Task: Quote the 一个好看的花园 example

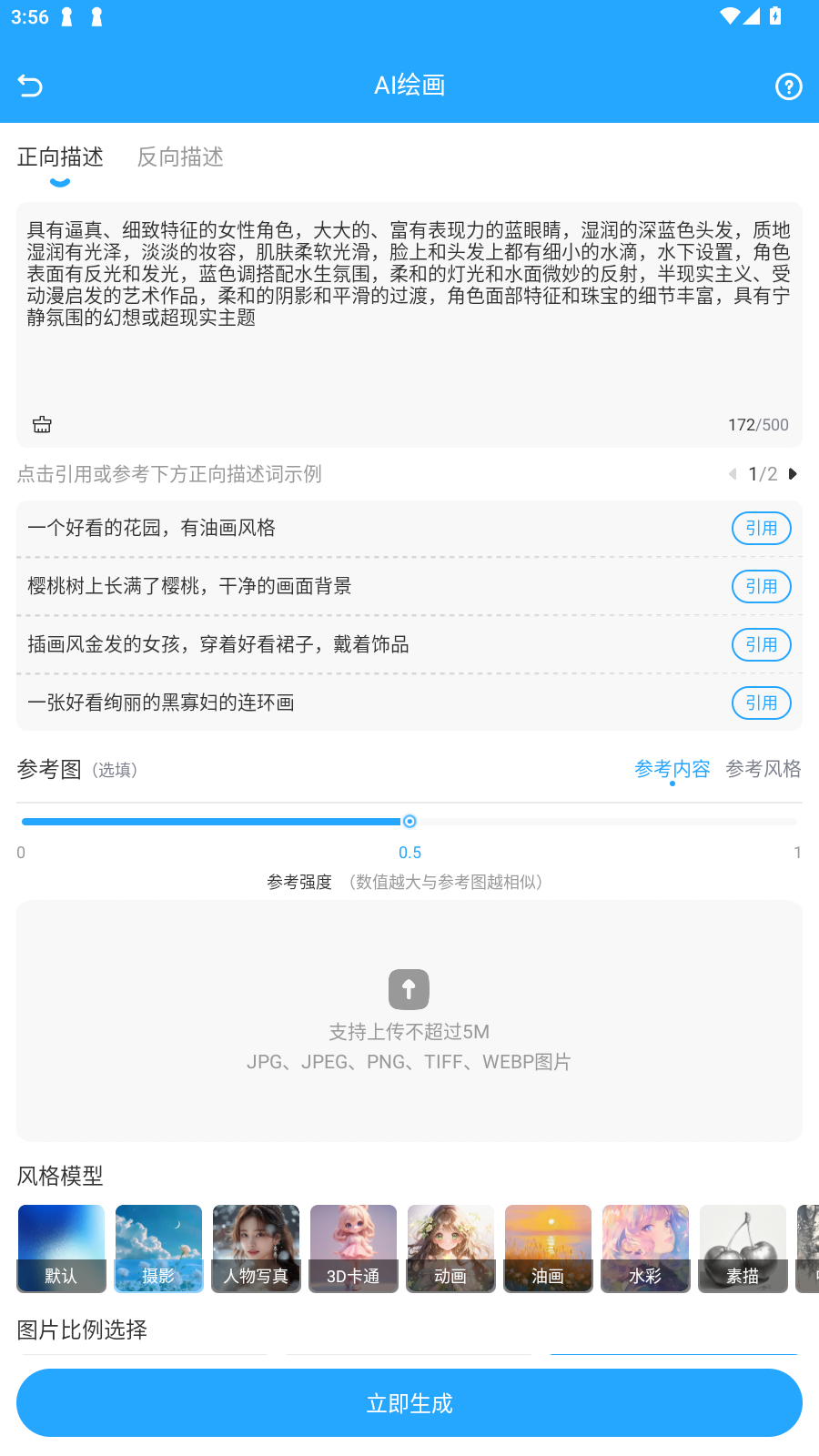Action: click(761, 529)
